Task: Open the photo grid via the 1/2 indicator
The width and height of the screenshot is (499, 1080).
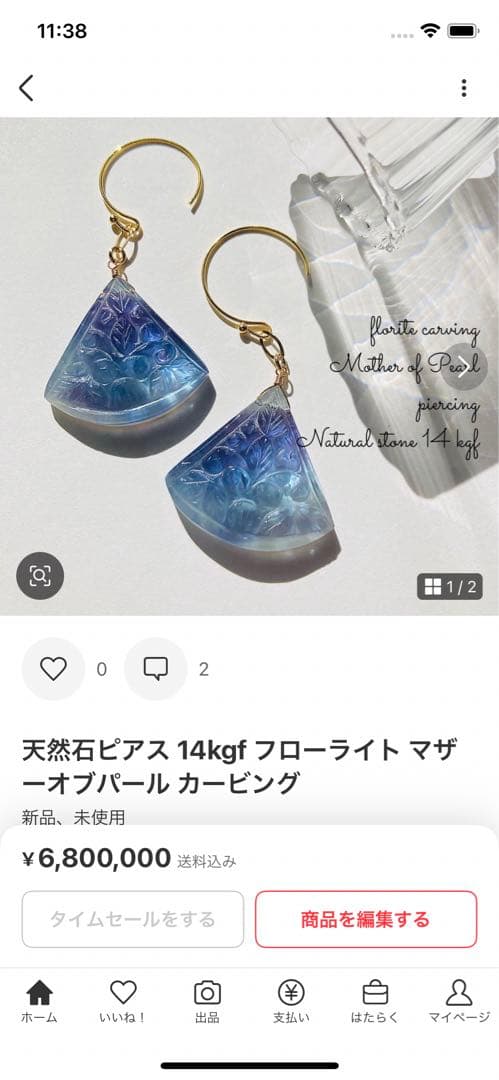Action: [x=449, y=587]
